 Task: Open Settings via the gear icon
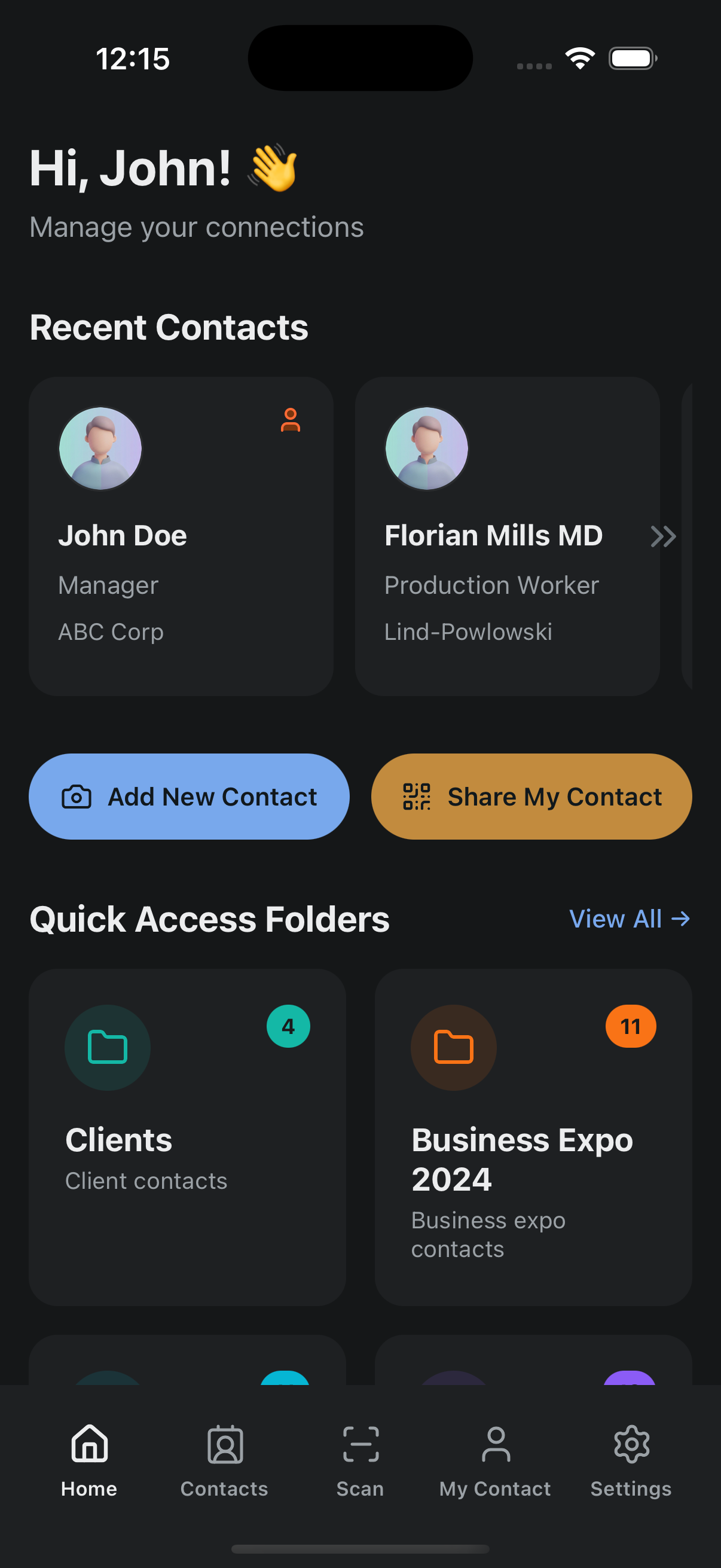(631, 1444)
